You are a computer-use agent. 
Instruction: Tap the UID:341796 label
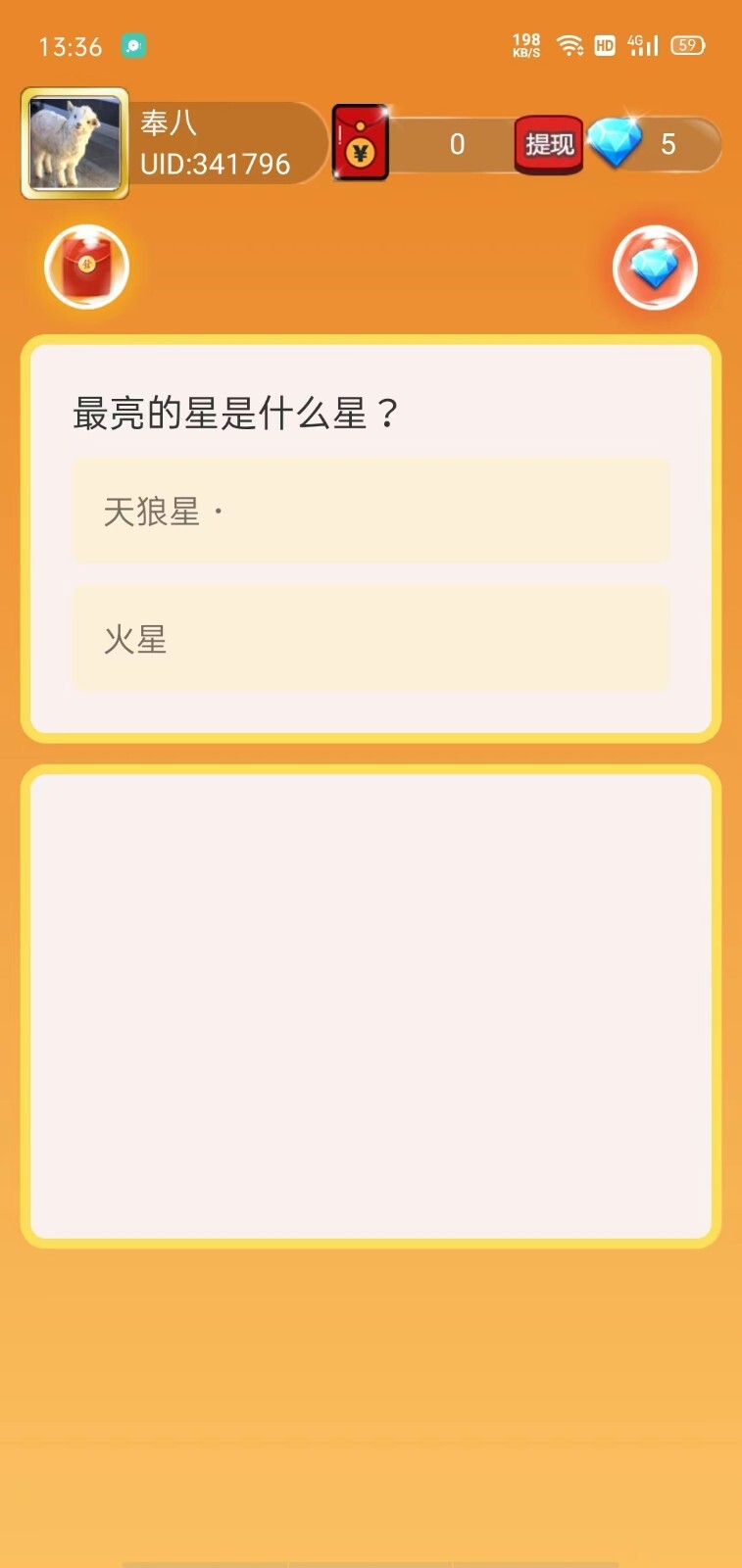click(x=218, y=164)
